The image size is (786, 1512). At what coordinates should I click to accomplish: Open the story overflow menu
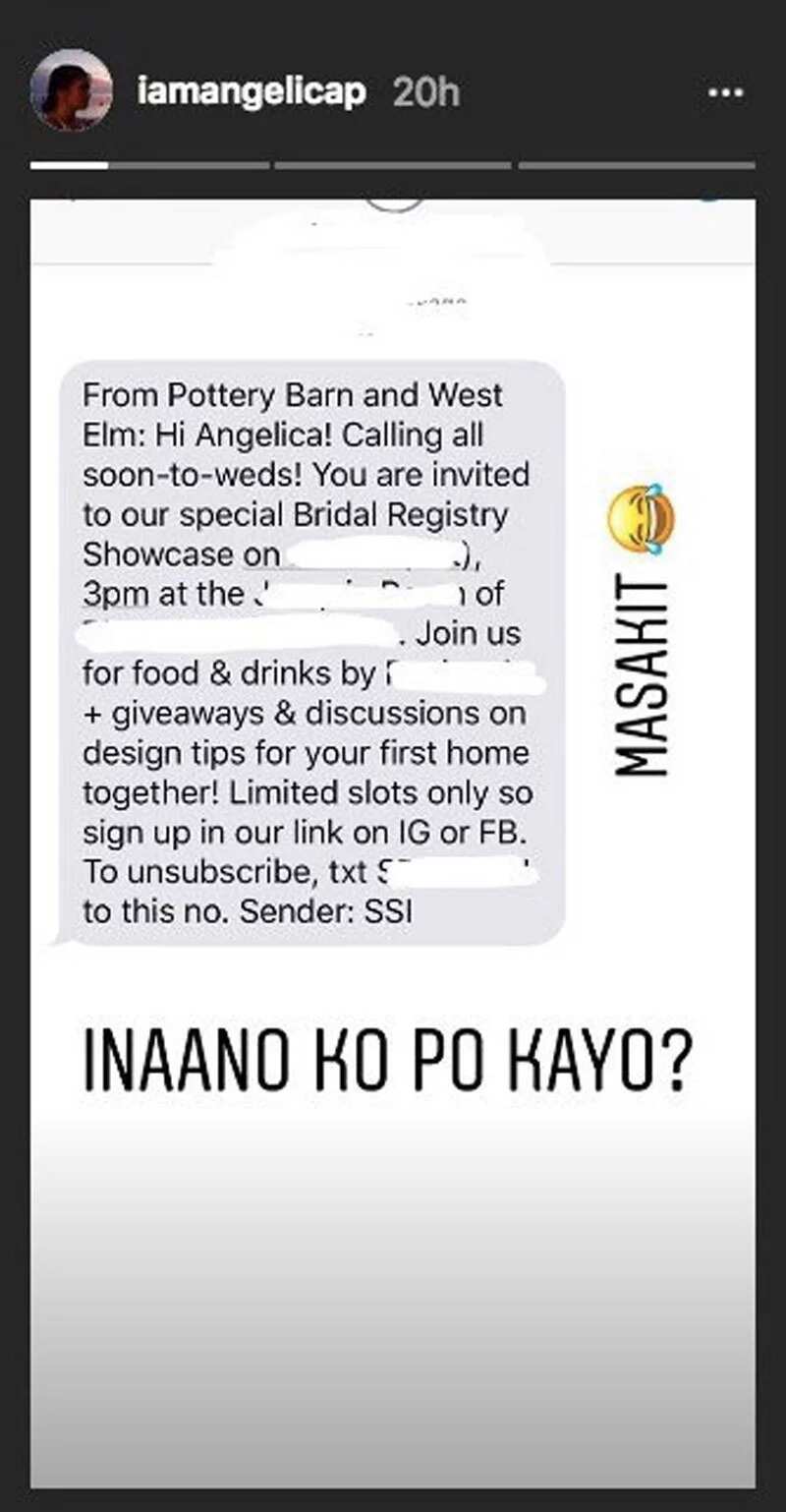tap(727, 91)
